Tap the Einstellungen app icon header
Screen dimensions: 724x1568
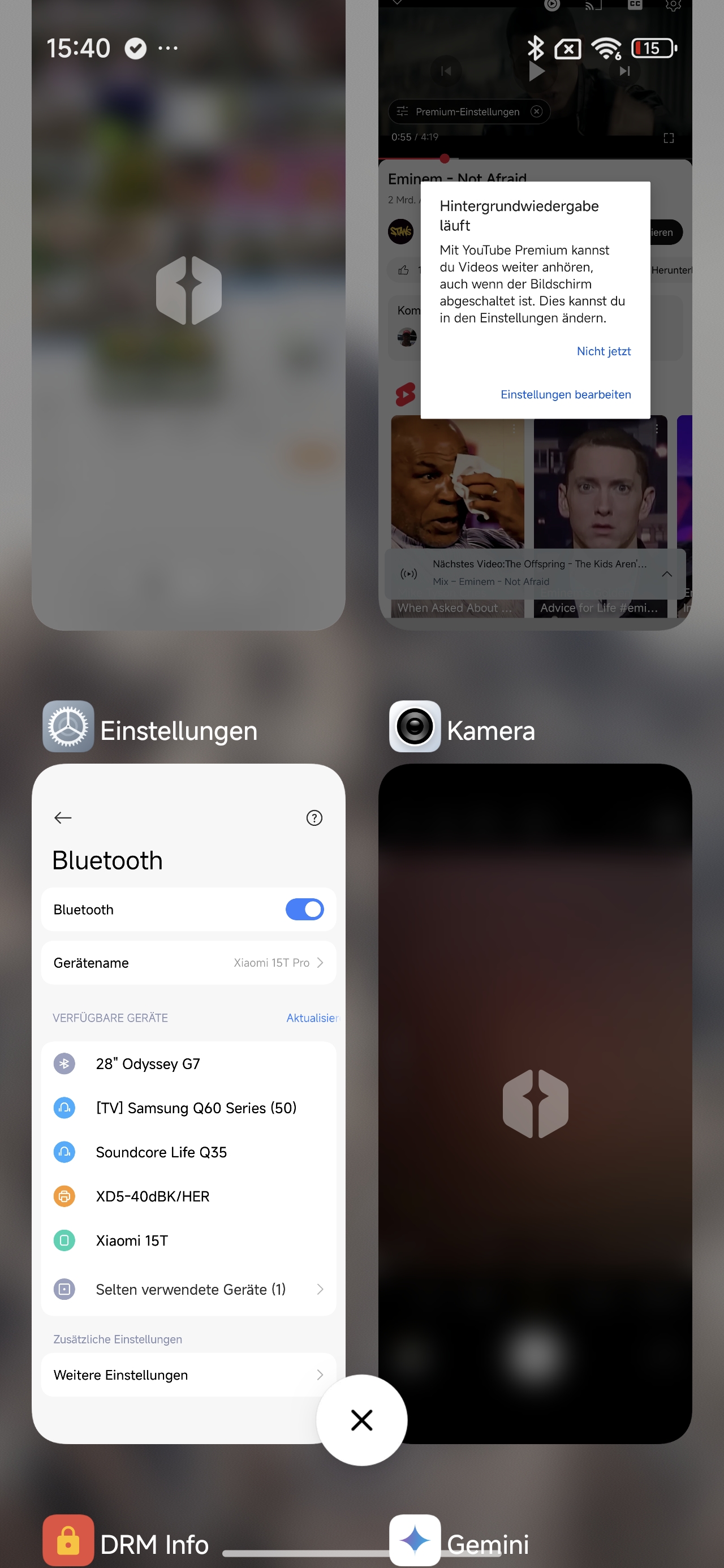click(68, 726)
